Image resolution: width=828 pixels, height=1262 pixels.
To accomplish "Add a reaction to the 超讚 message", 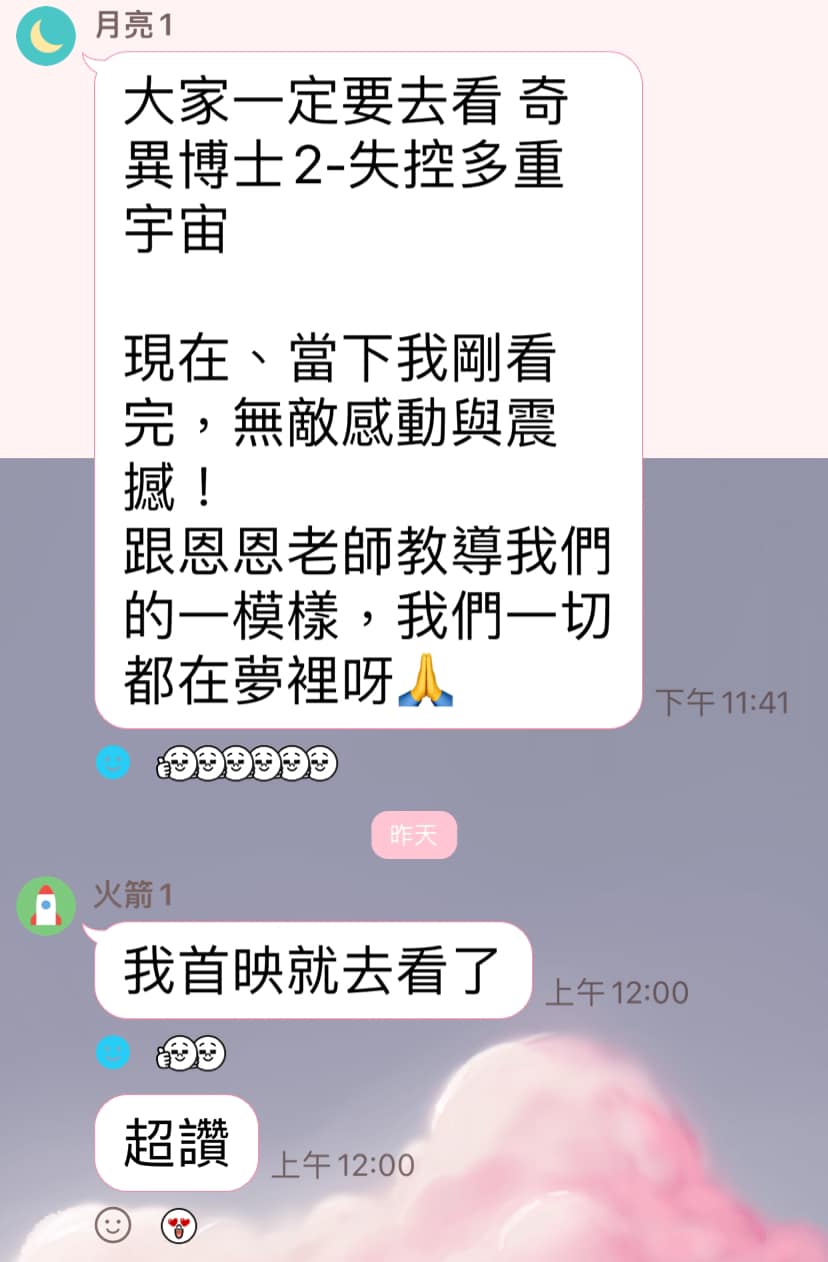I will coord(113,1225).
